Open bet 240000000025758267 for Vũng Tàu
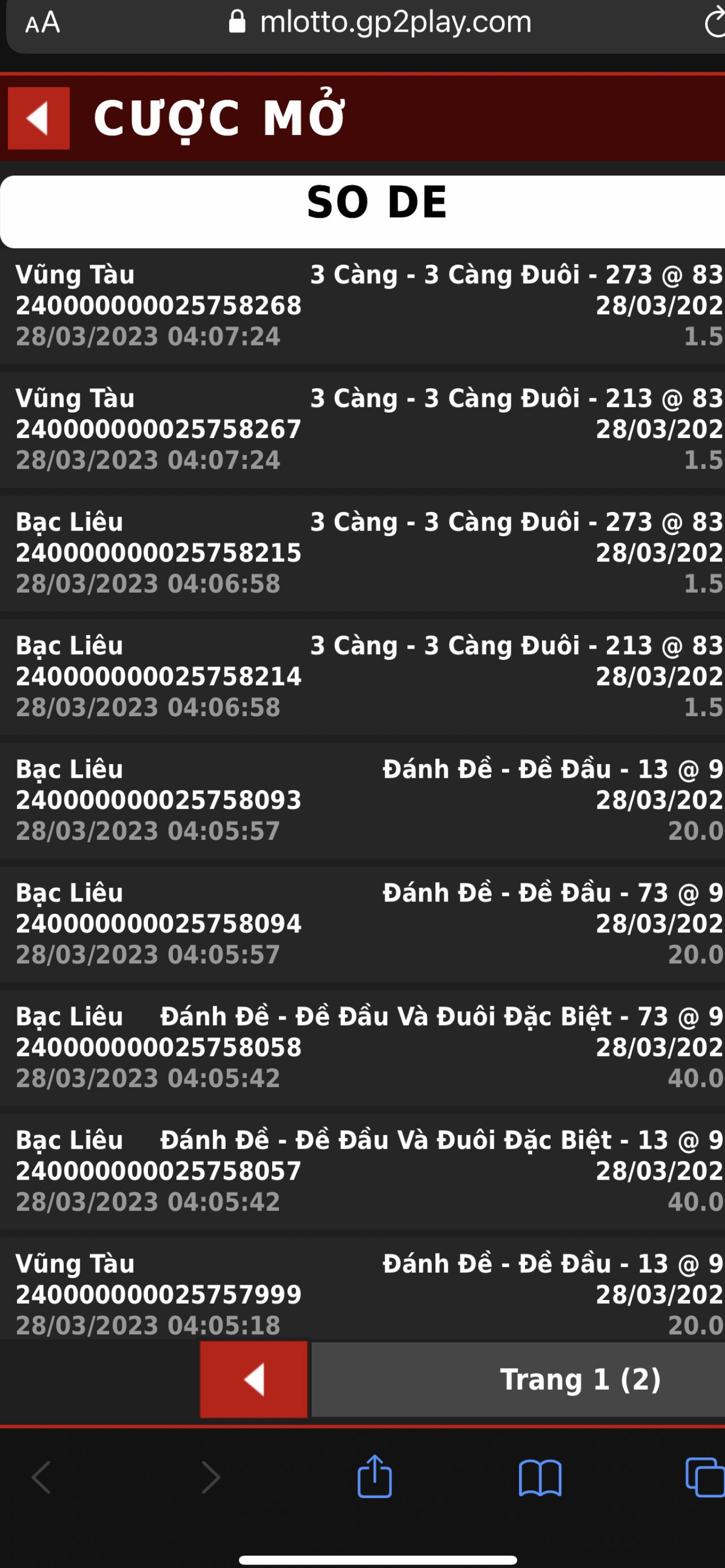 click(x=363, y=429)
